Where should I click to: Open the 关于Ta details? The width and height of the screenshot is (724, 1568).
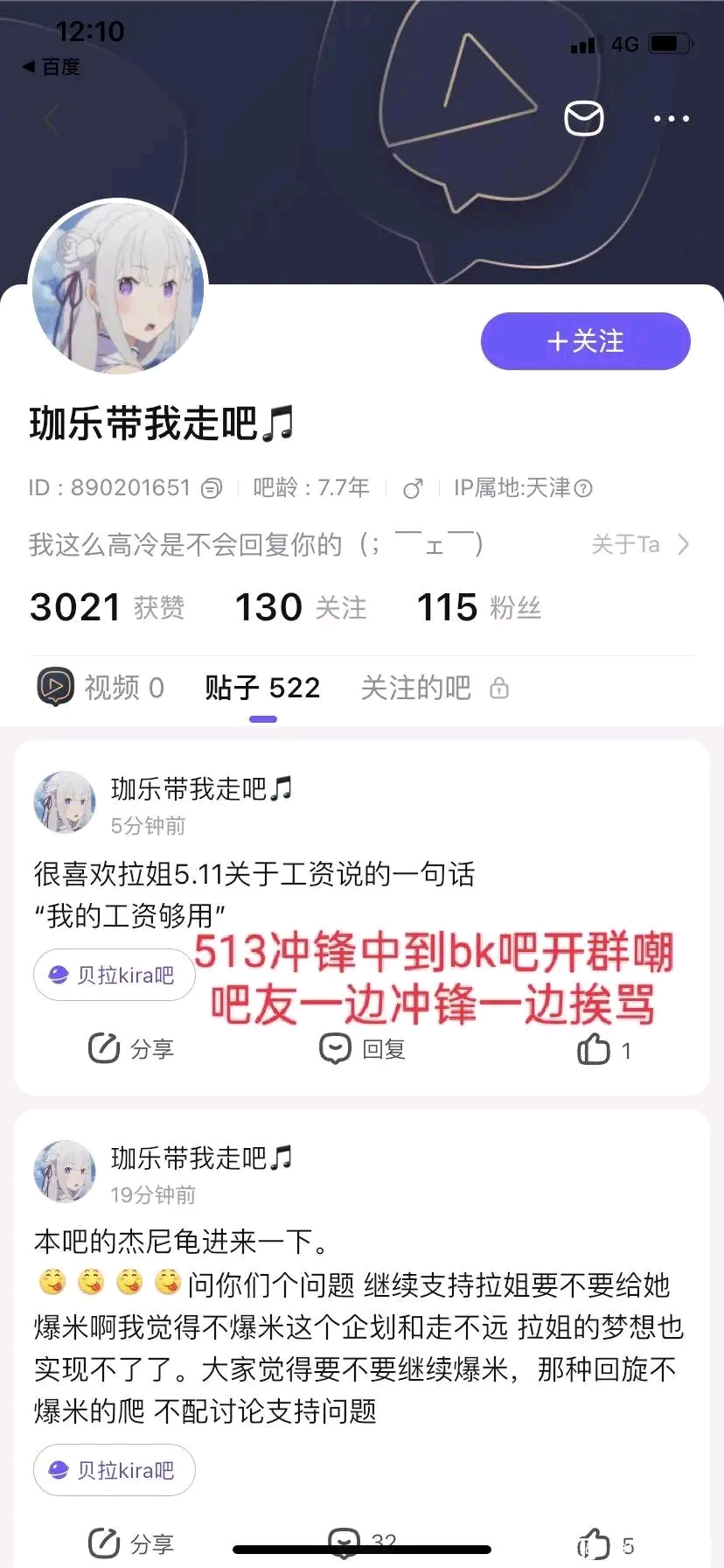(640, 545)
